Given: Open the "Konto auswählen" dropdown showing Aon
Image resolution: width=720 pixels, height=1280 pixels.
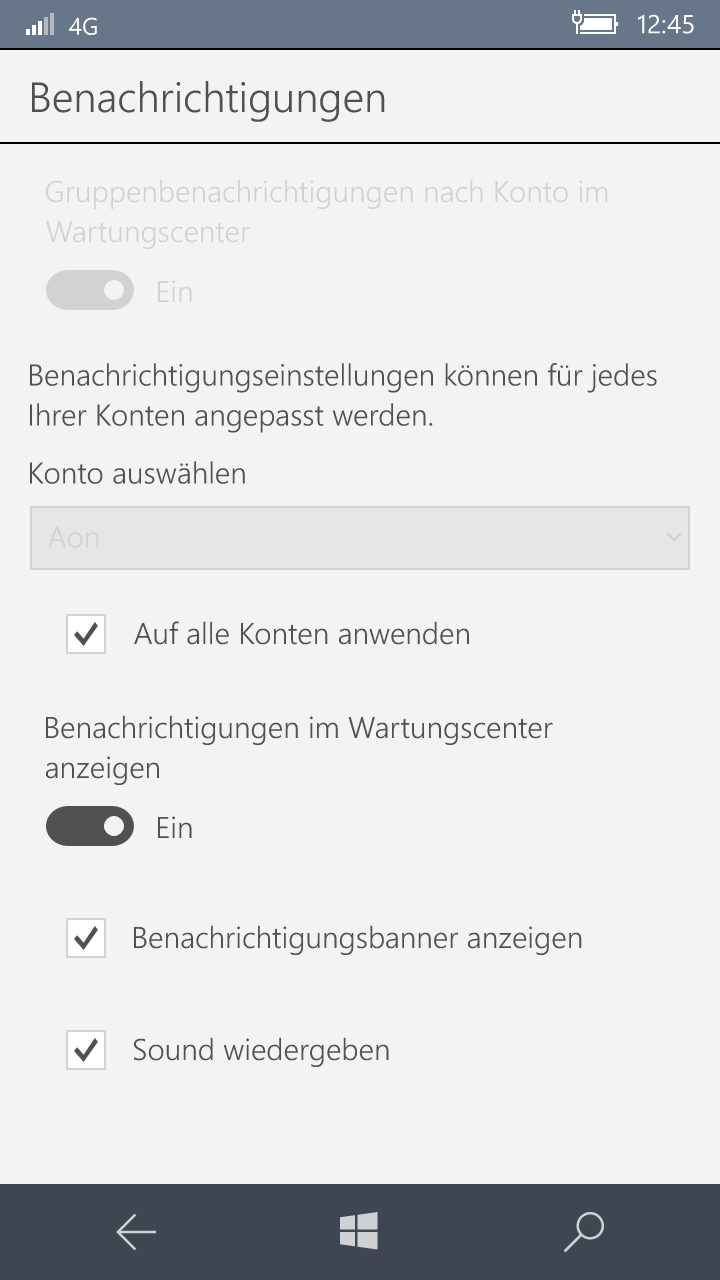Looking at the screenshot, I should tap(360, 538).
